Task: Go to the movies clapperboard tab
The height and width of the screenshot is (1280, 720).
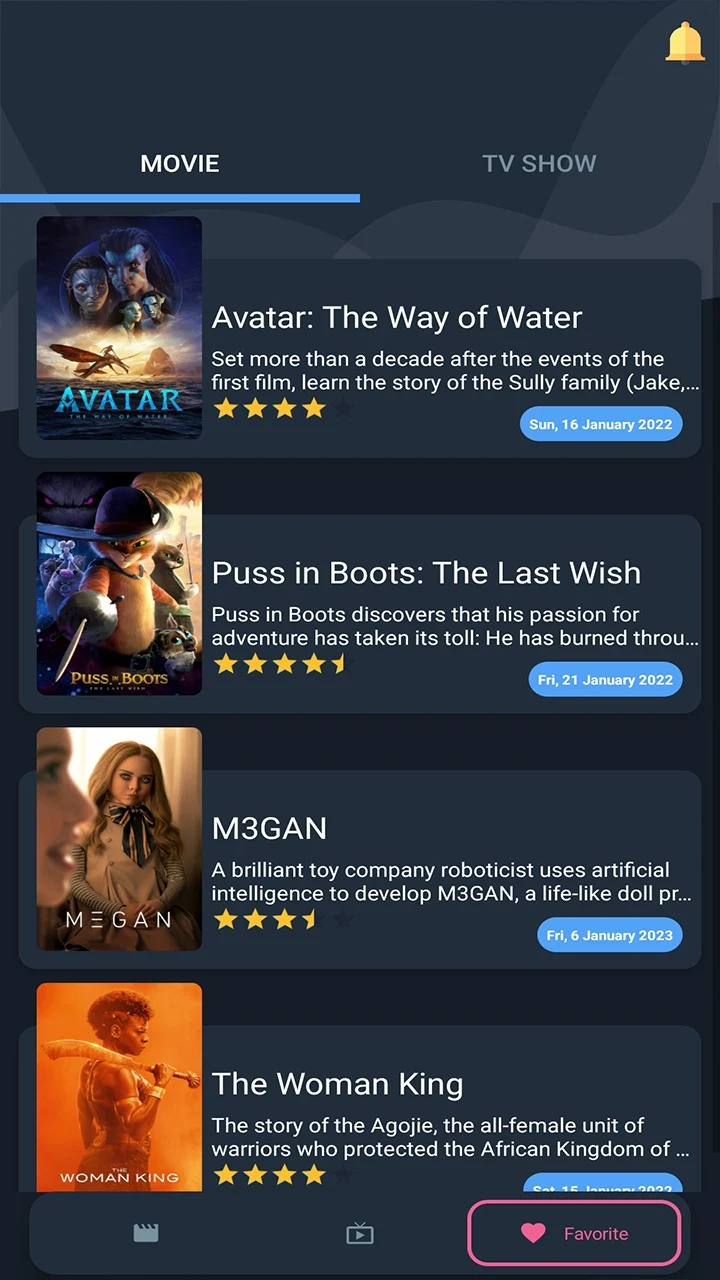Action: tap(146, 1233)
